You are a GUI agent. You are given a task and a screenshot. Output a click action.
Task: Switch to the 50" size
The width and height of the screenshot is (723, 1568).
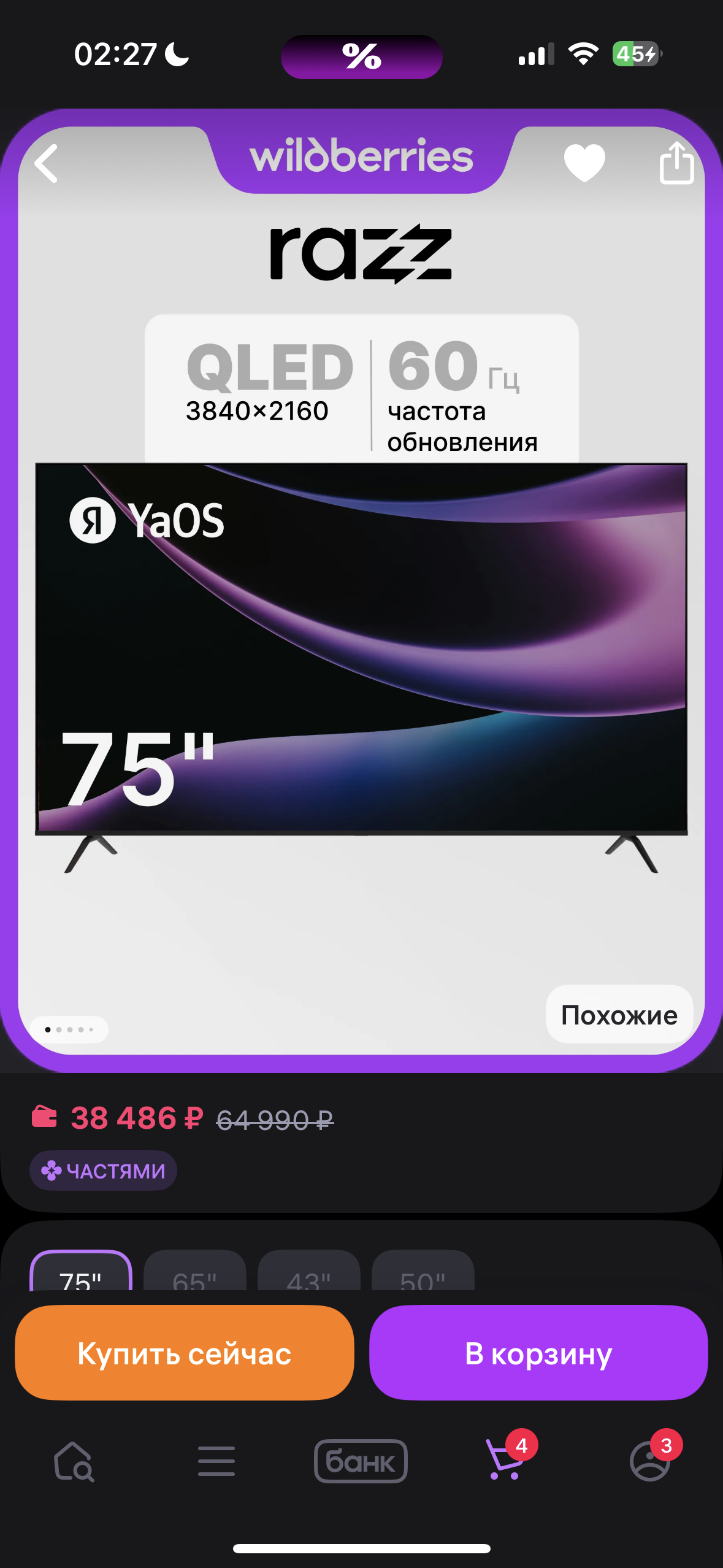click(423, 1274)
